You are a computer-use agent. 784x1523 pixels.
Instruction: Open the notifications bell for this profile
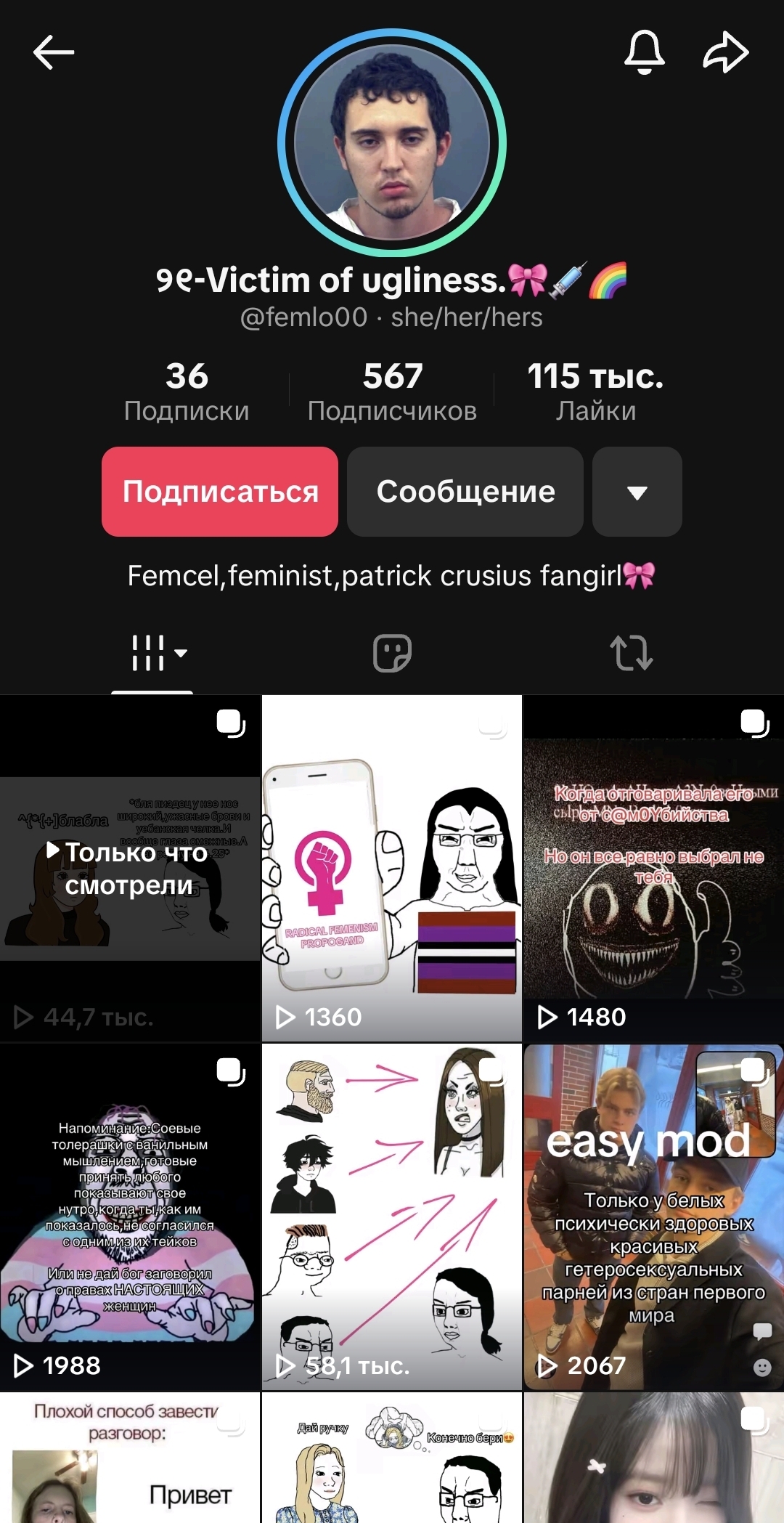[x=644, y=52]
